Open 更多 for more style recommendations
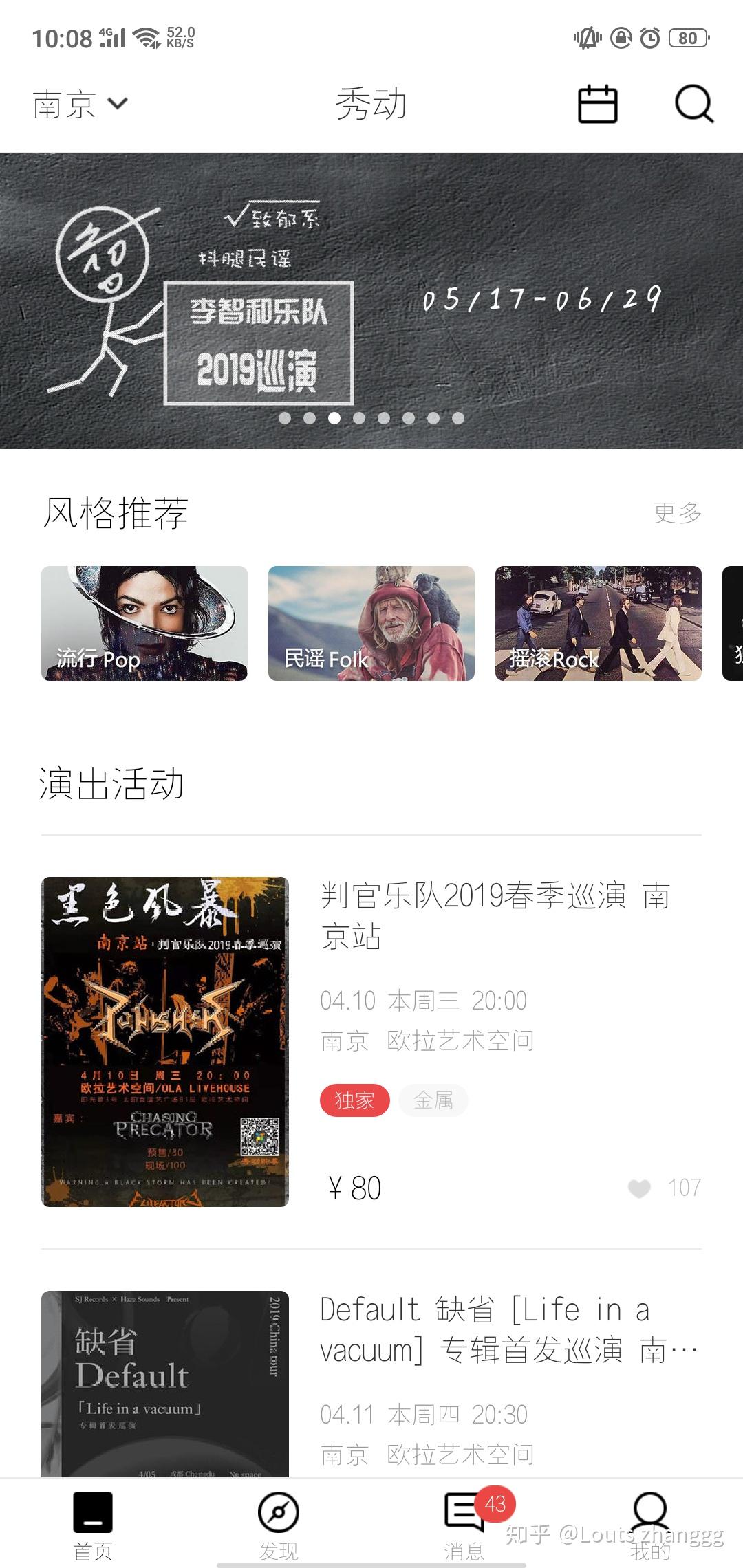743x1568 pixels. tap(678, 512)
